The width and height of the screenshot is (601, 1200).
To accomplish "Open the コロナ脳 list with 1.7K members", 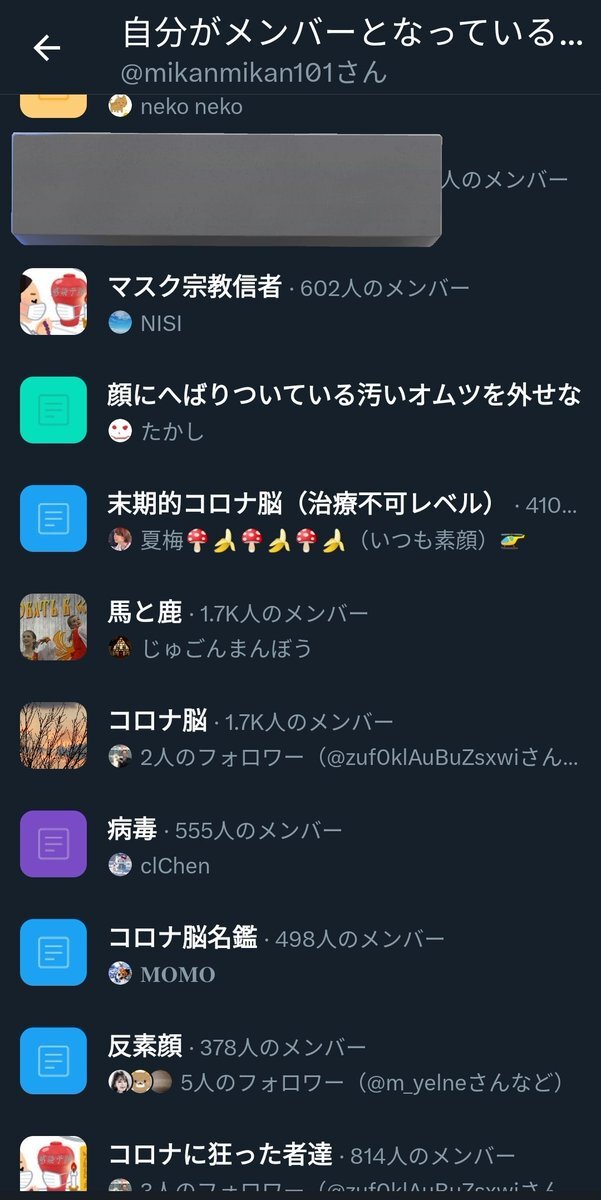I will (157, 720).
